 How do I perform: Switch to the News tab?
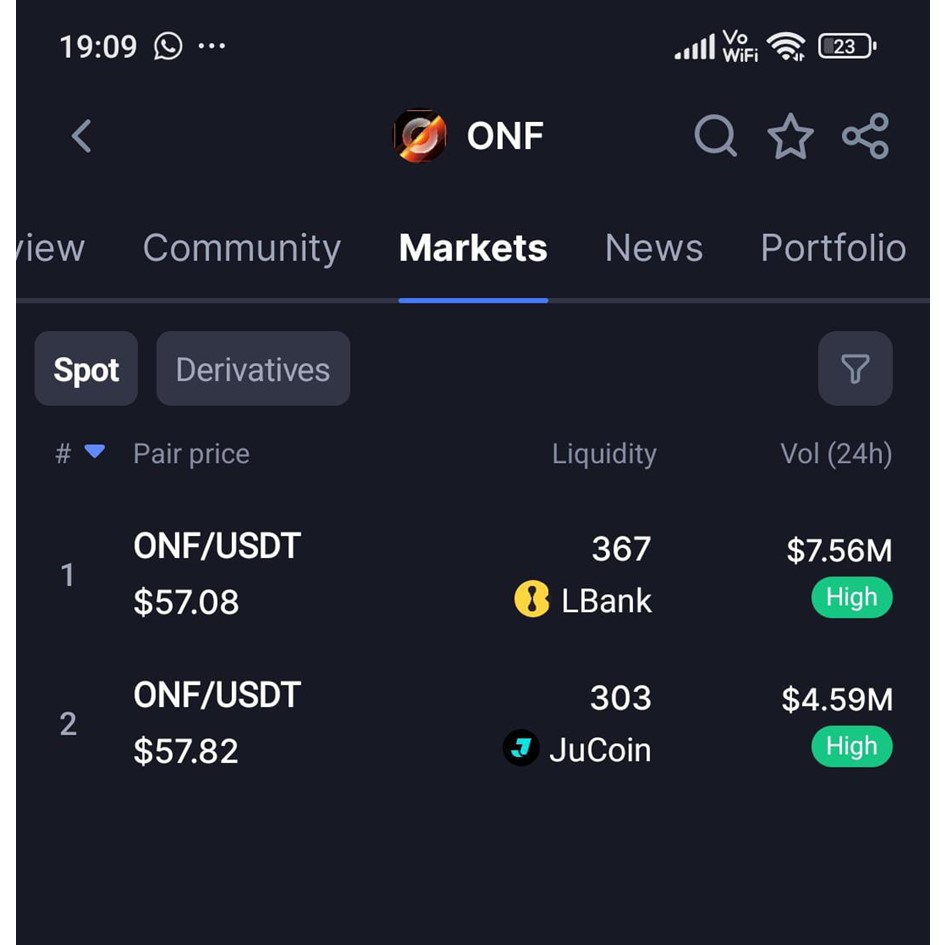653,248
